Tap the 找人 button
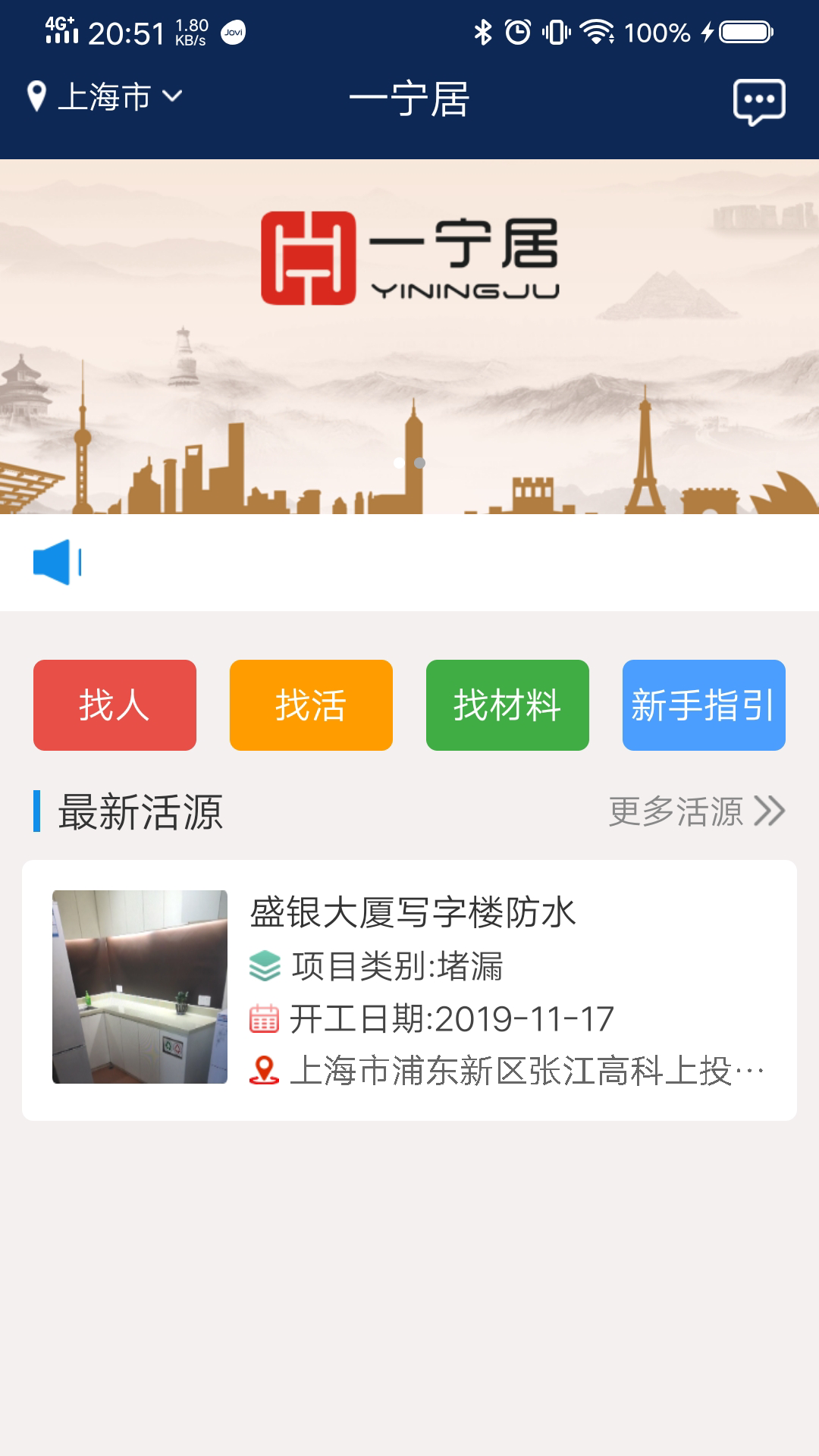 click(115, 705)
